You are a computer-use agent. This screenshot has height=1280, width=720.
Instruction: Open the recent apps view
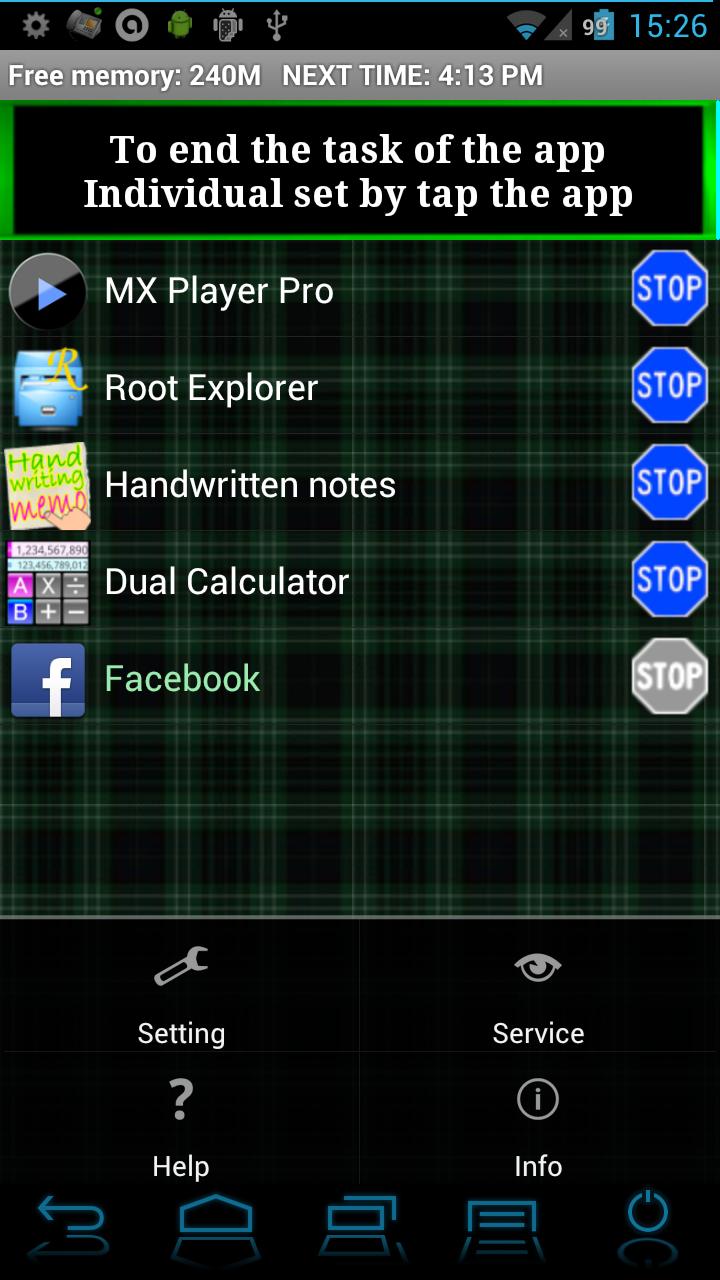(x=361, y=1227)
